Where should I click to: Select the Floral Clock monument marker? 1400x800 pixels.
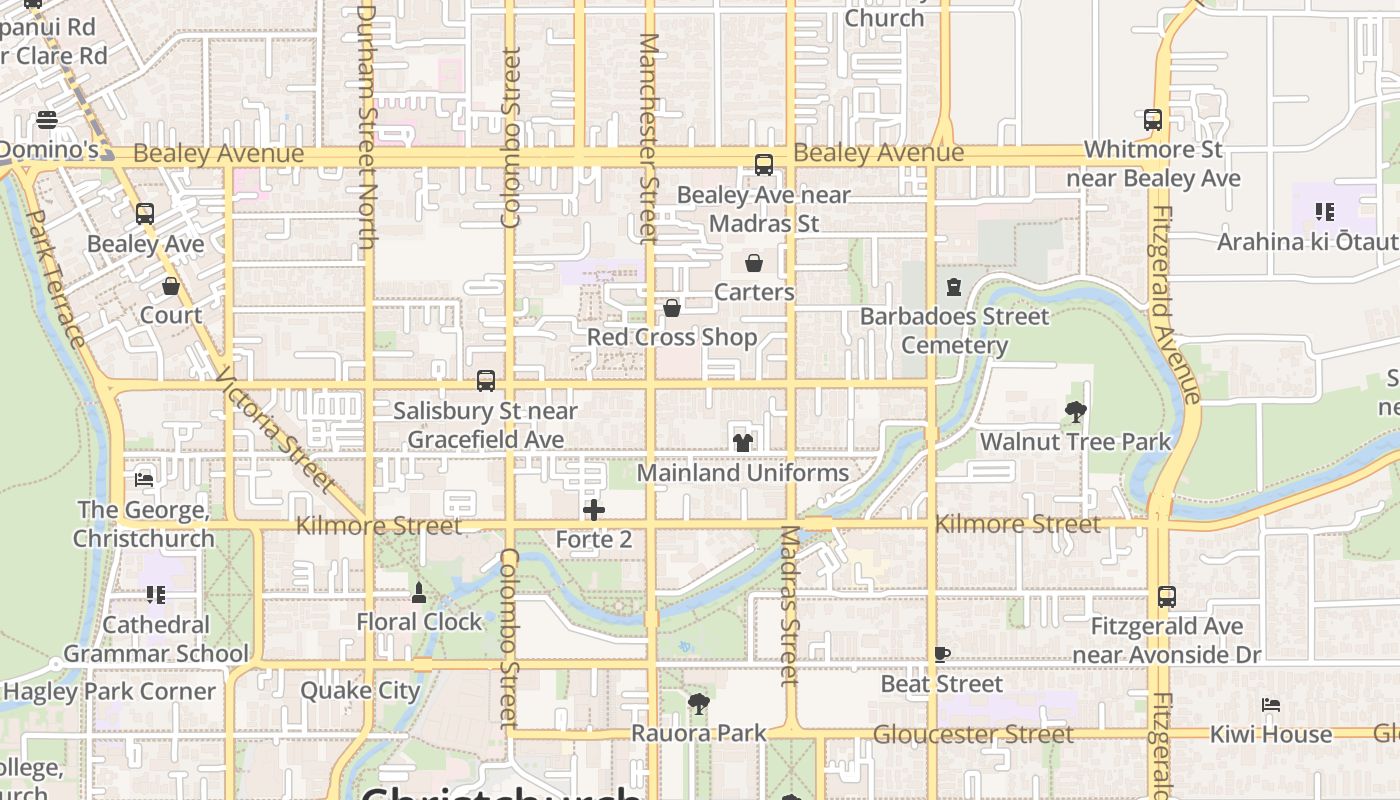pos(419,593)
